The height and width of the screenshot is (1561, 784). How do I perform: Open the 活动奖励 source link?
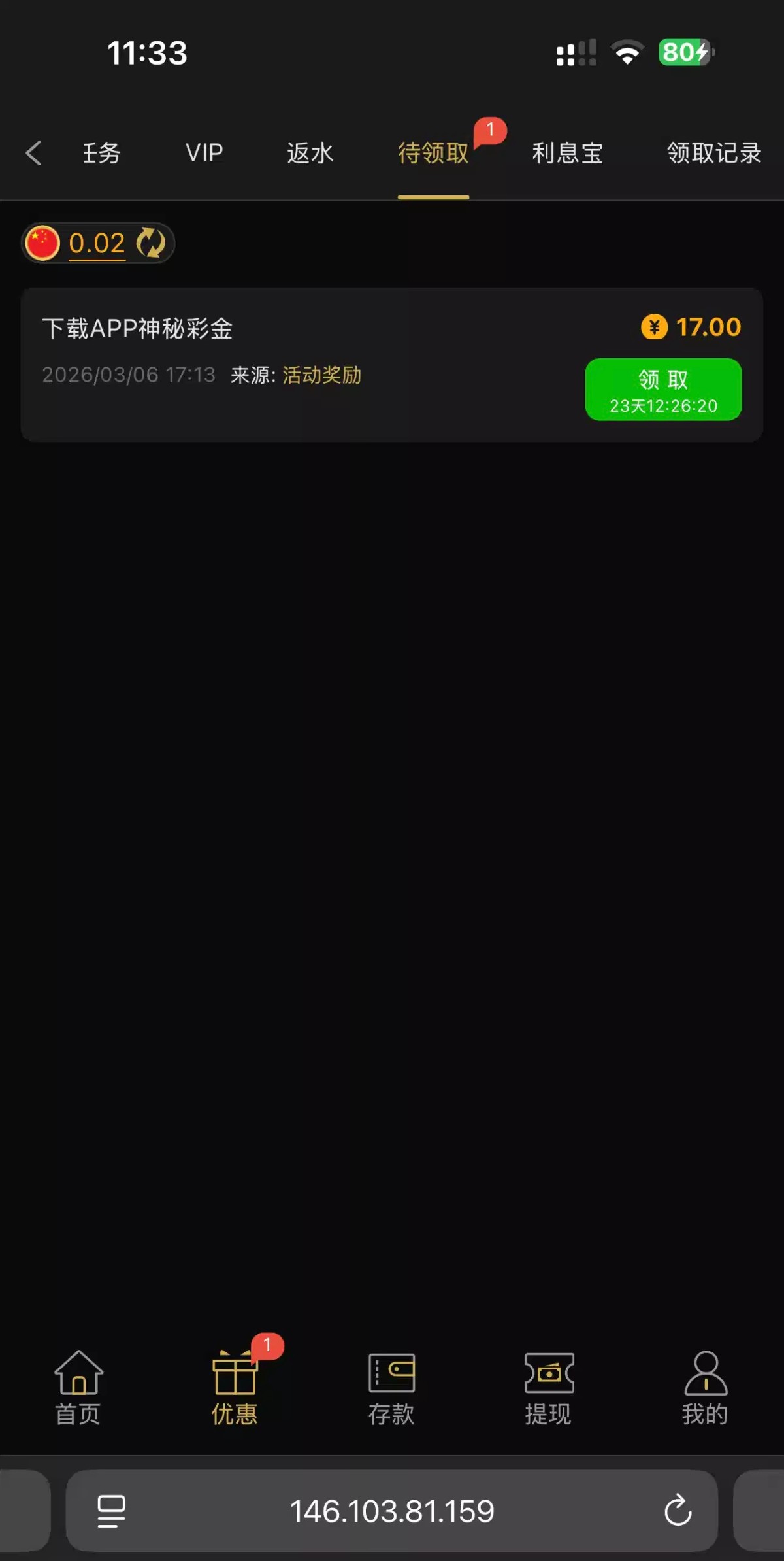321,375
